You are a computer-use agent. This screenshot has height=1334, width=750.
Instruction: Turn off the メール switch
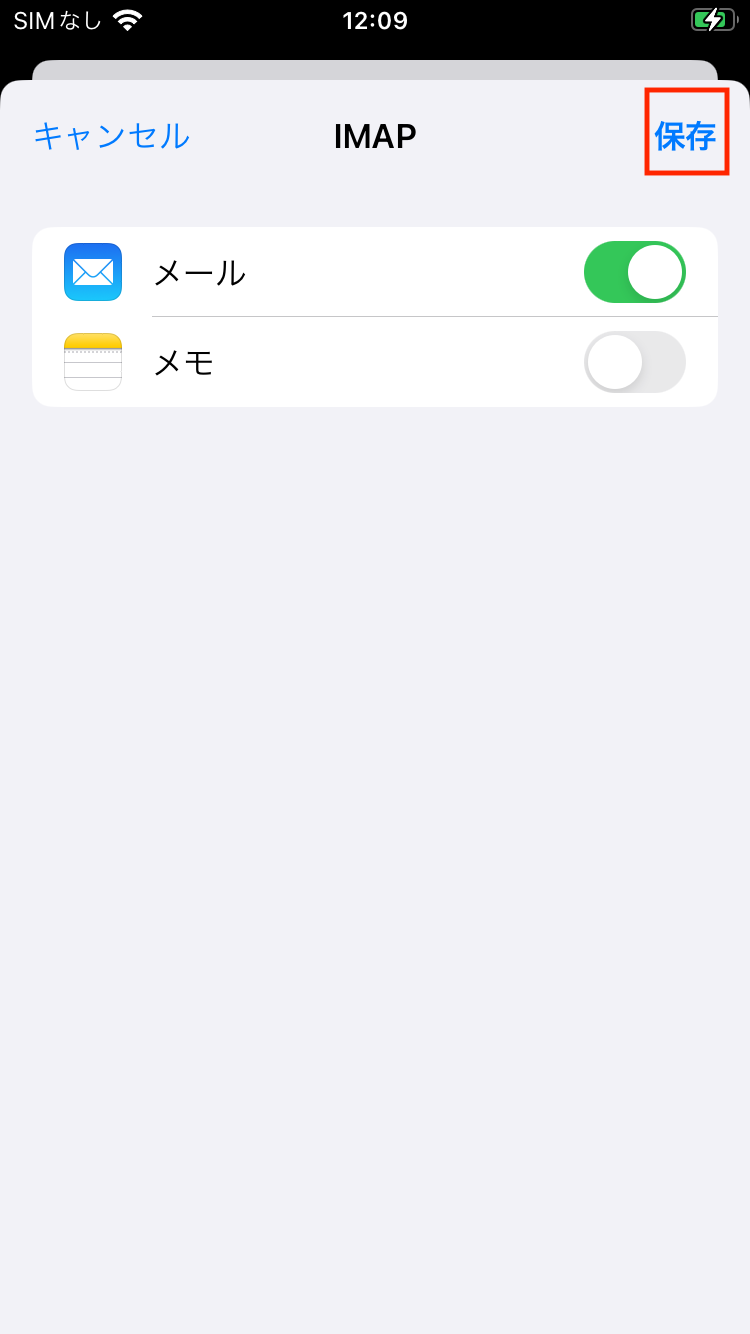[x=634, y=272]
